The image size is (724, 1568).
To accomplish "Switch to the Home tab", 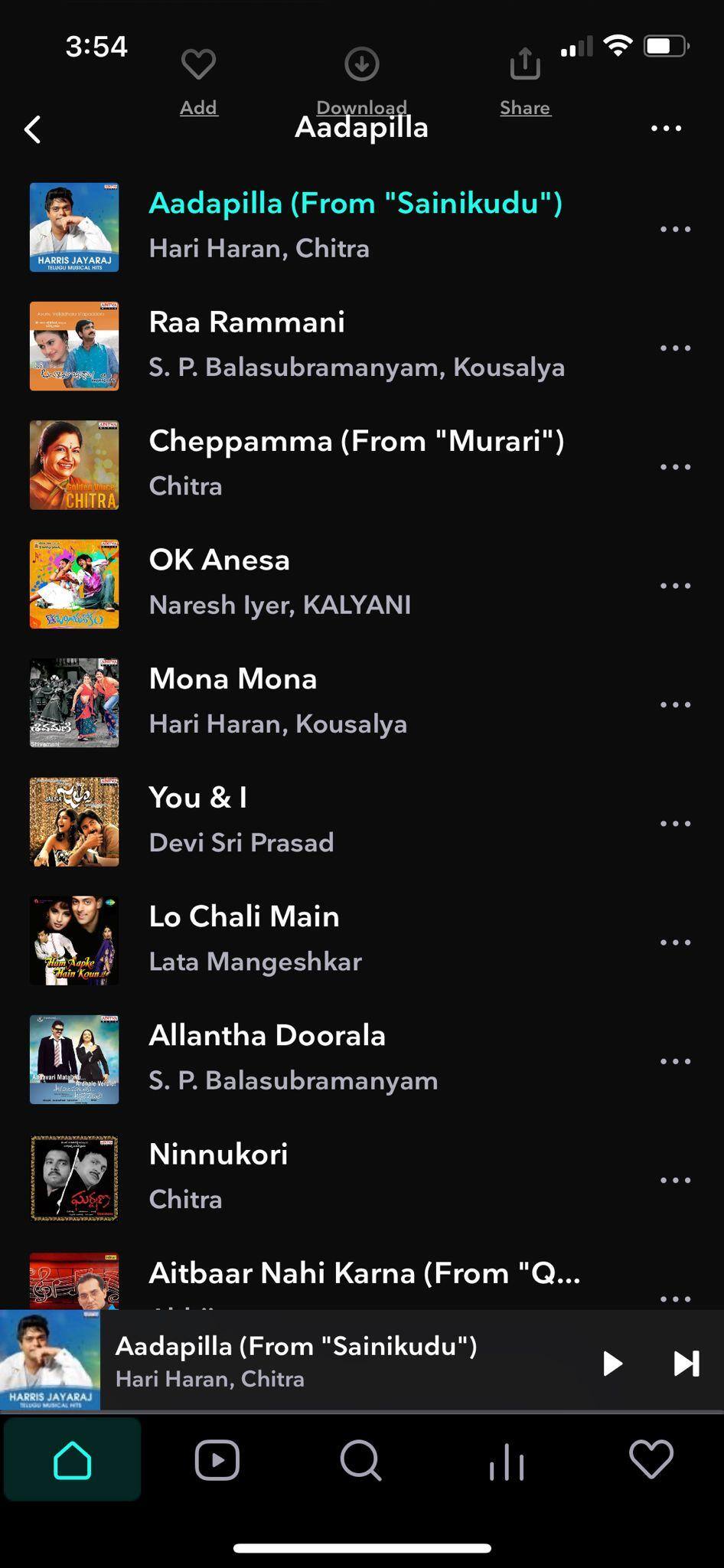I will click(73, 1459).
